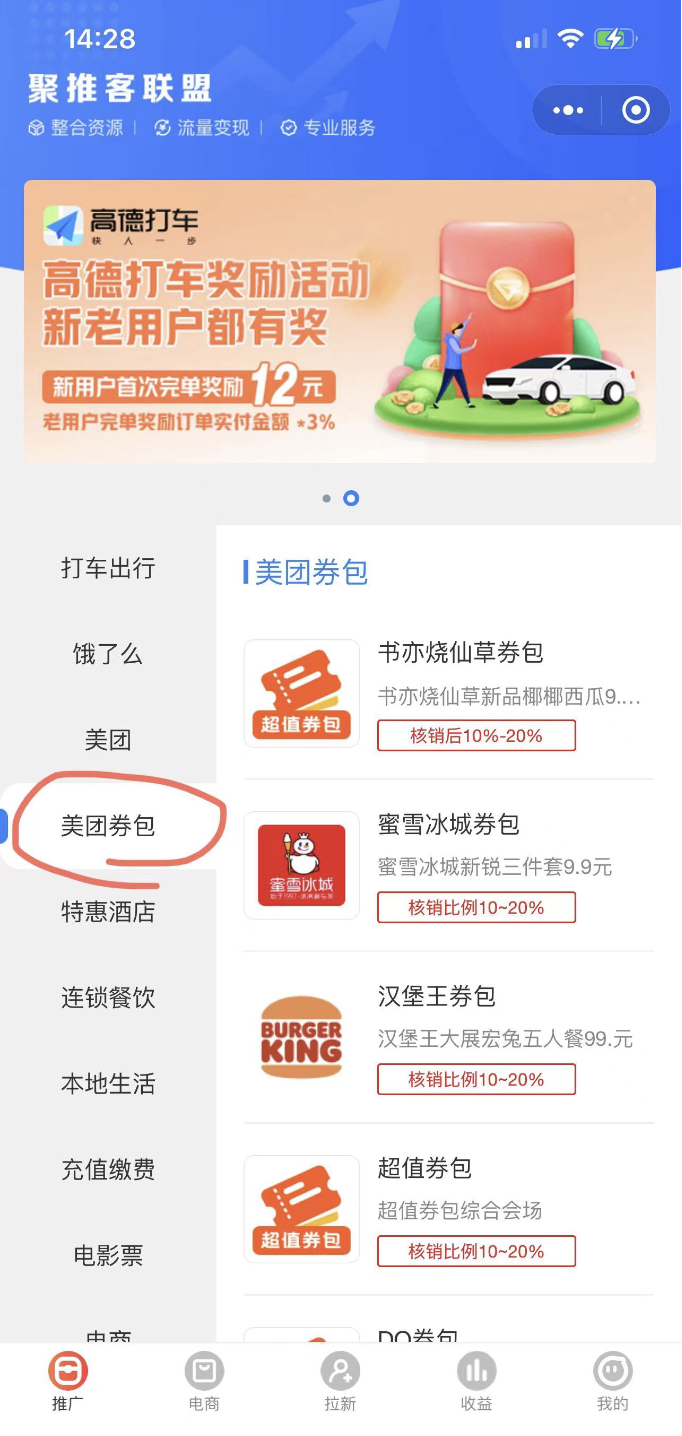The height and width of the screenshot is (1436, 682).
Task: Open the 收益 bottom tab
Action: (x=476, y=1382)
